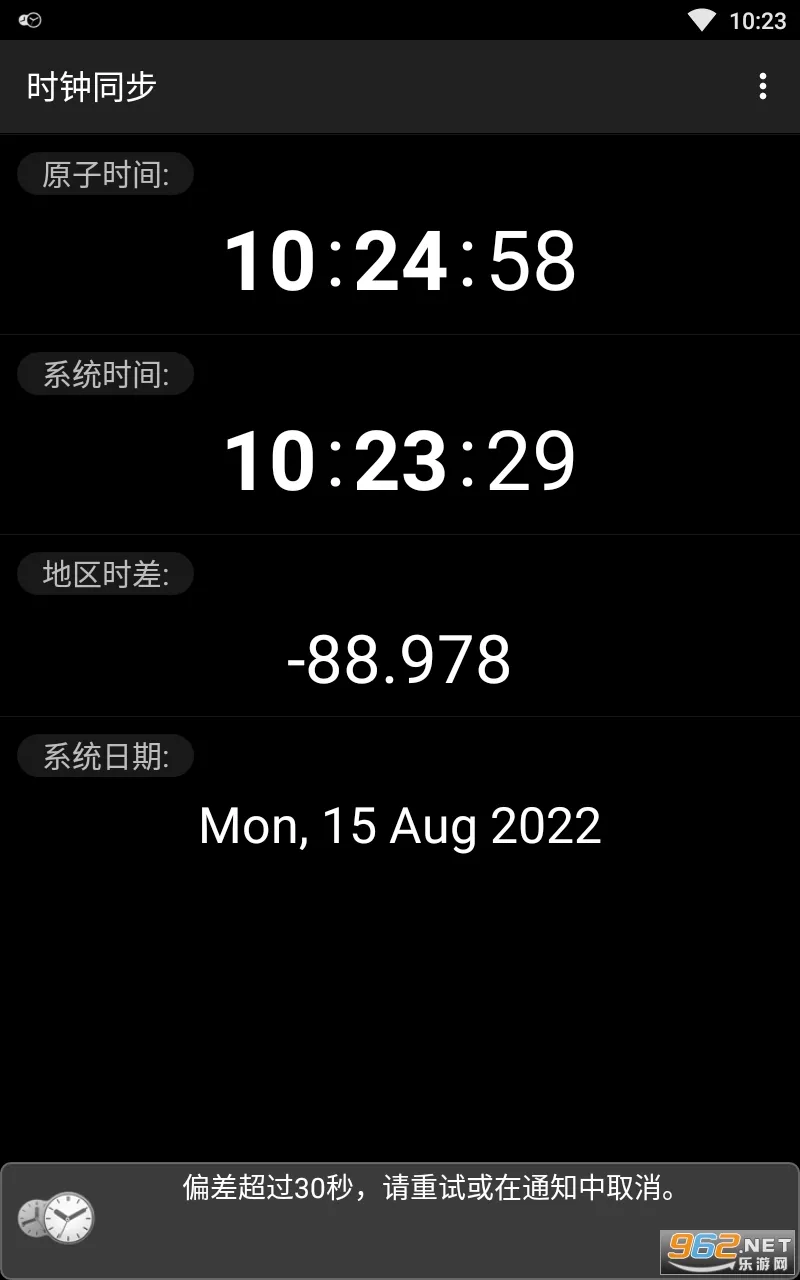Select the 系统时间 label badge
This screenshot has height=1280, width=800.
[105, 373]
